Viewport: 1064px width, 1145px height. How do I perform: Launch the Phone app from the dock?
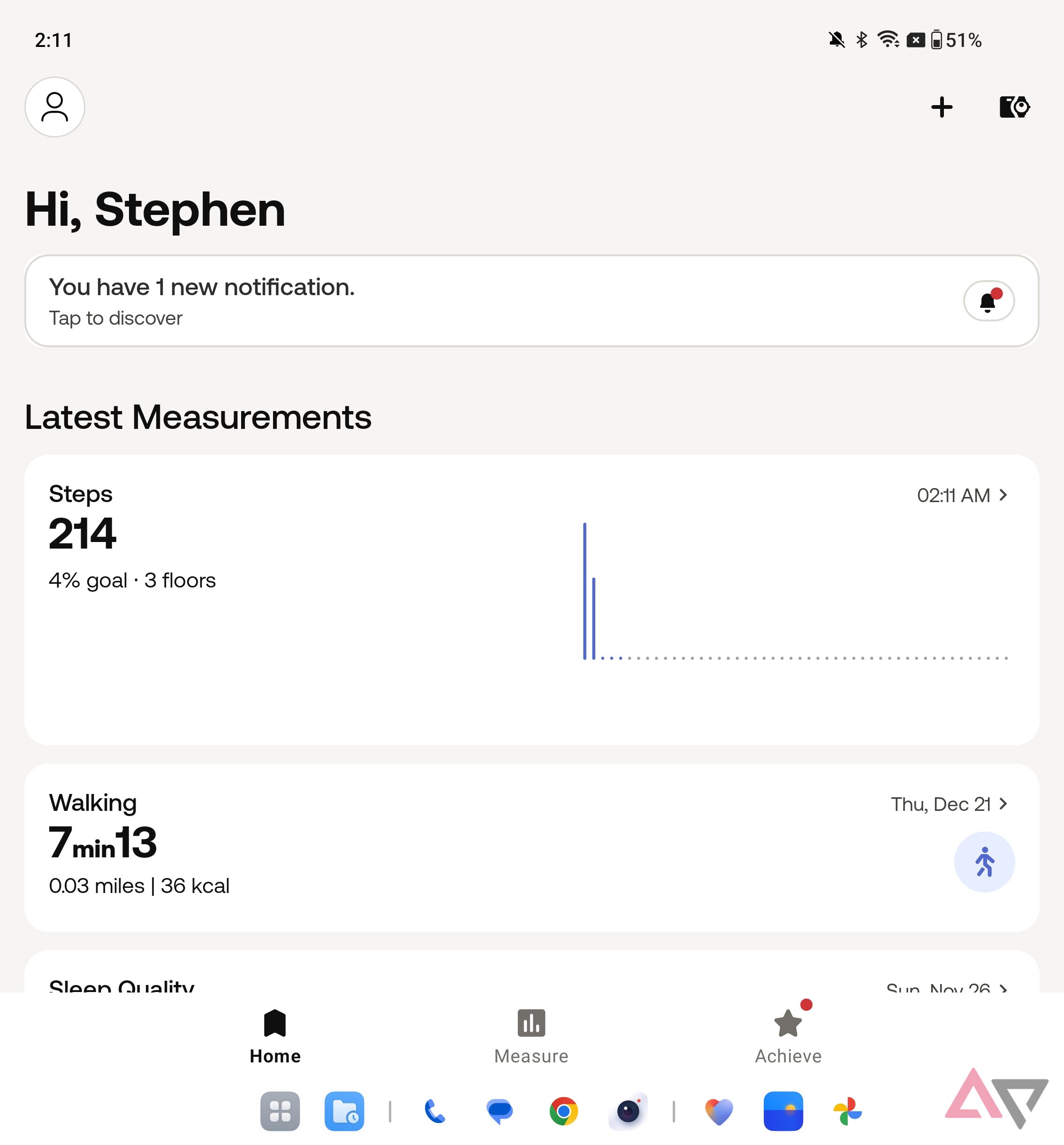434,1111
